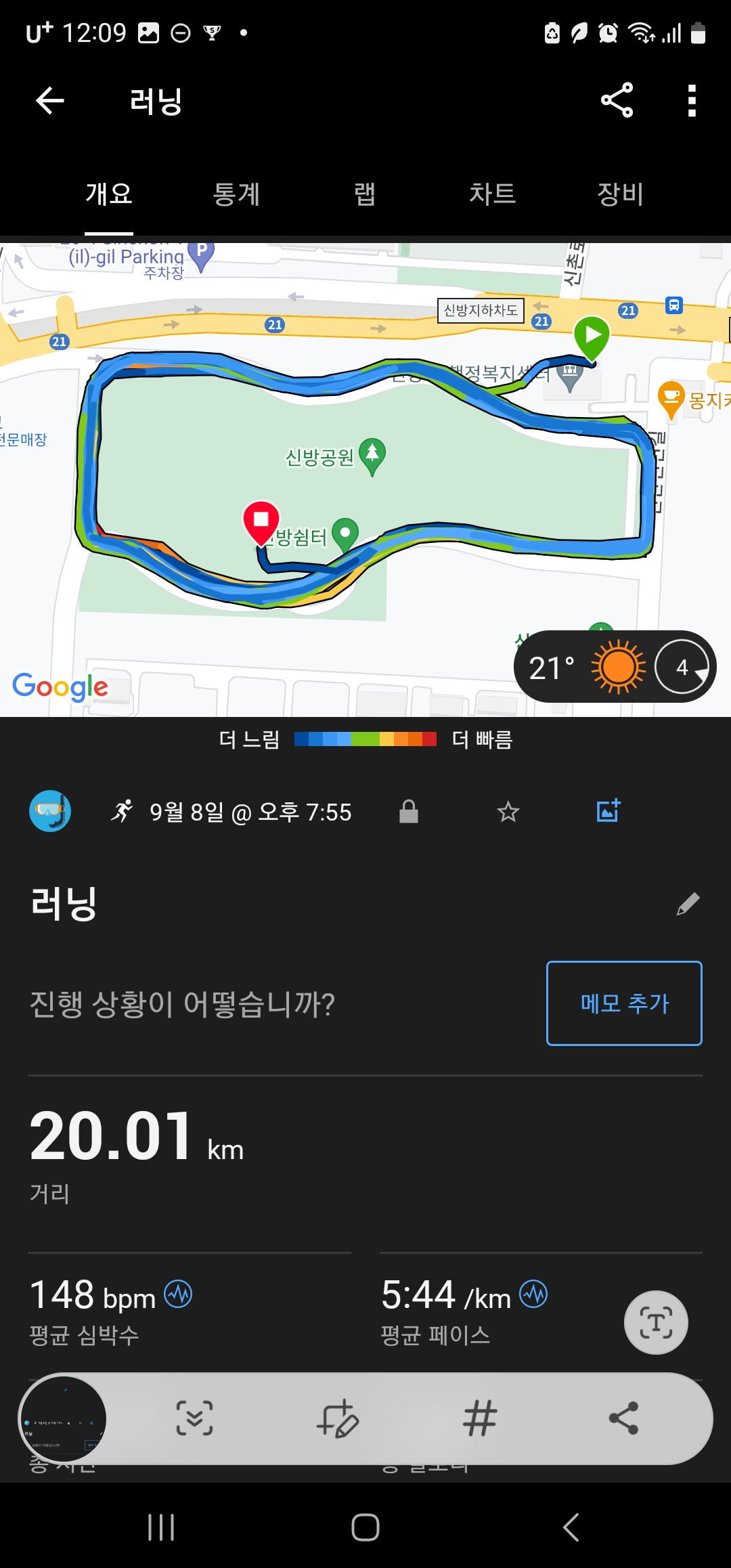Share this running activity from the app bar

[x=617, y=100]
